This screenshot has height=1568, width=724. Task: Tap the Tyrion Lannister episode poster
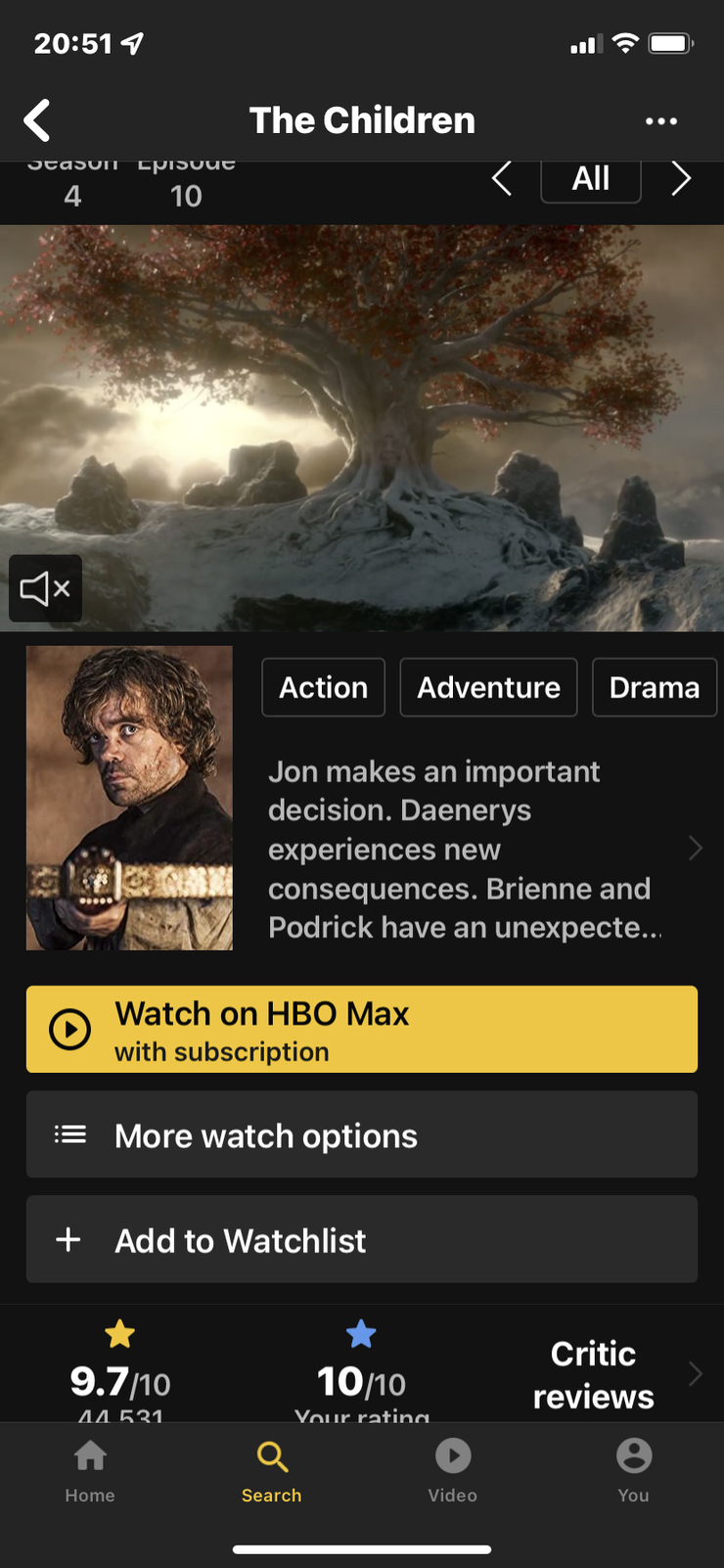[x=129, y=797]
